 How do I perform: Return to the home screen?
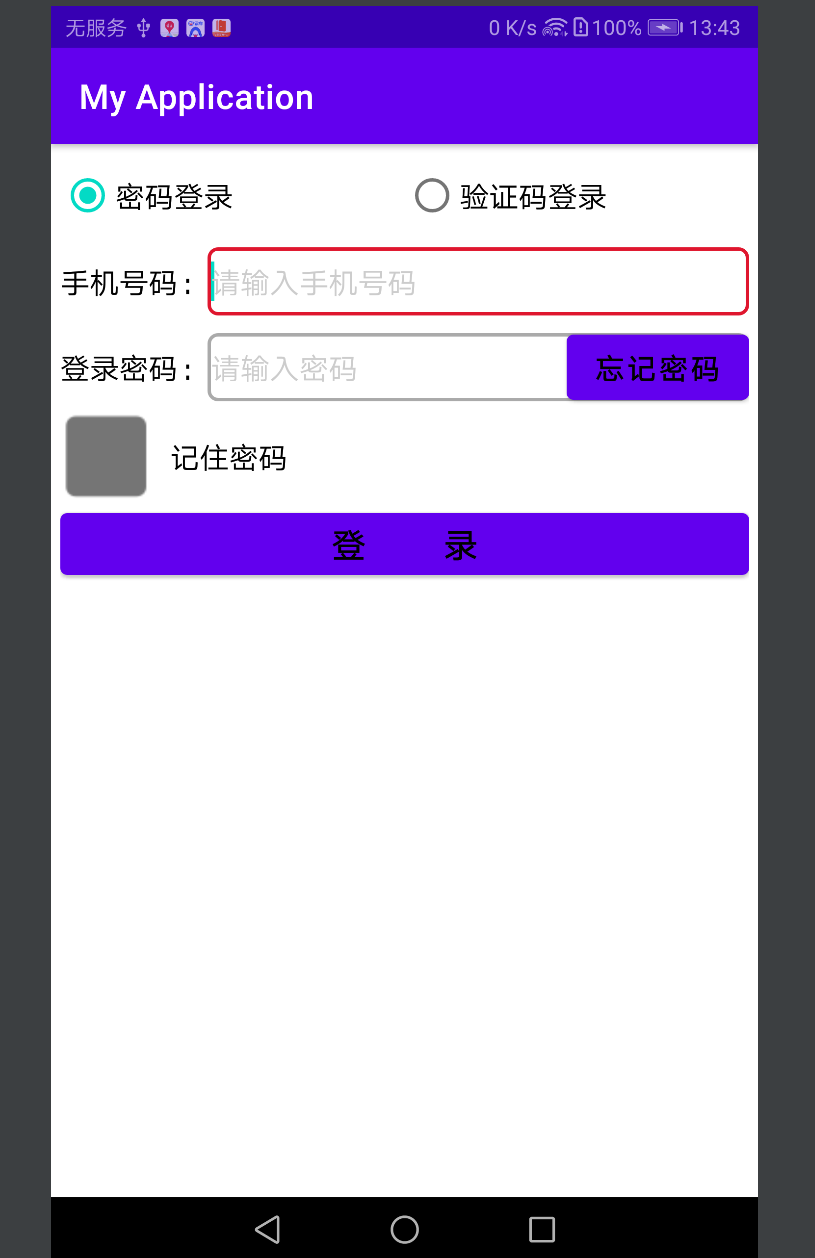click(404, 1229)
